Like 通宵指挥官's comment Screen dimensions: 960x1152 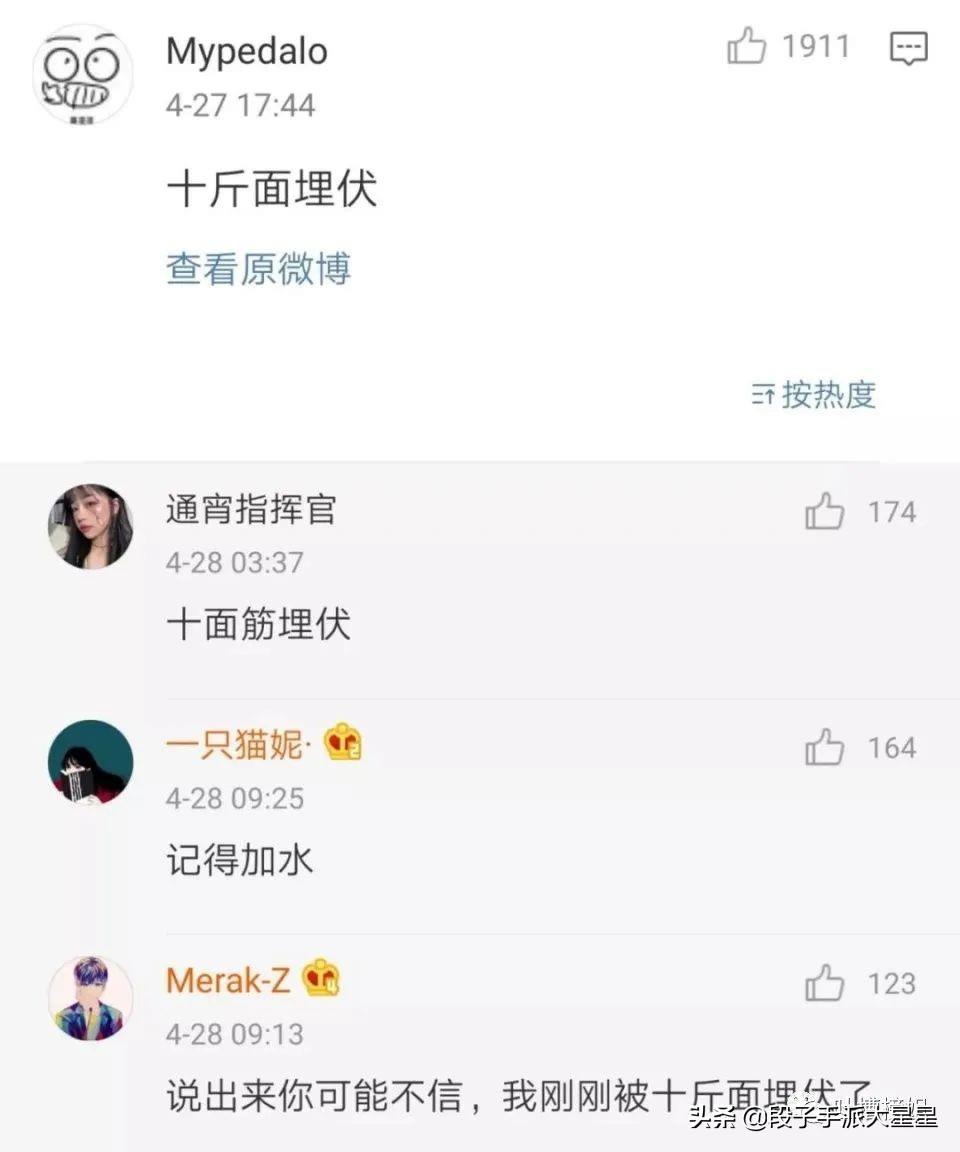(825, 512)
